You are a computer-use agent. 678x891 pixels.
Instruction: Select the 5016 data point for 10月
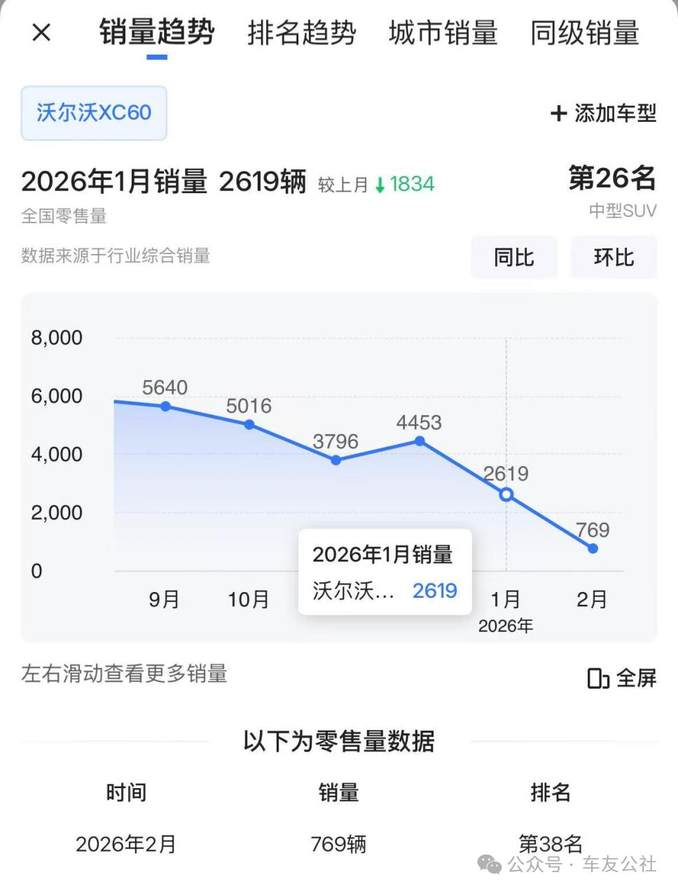249,424
